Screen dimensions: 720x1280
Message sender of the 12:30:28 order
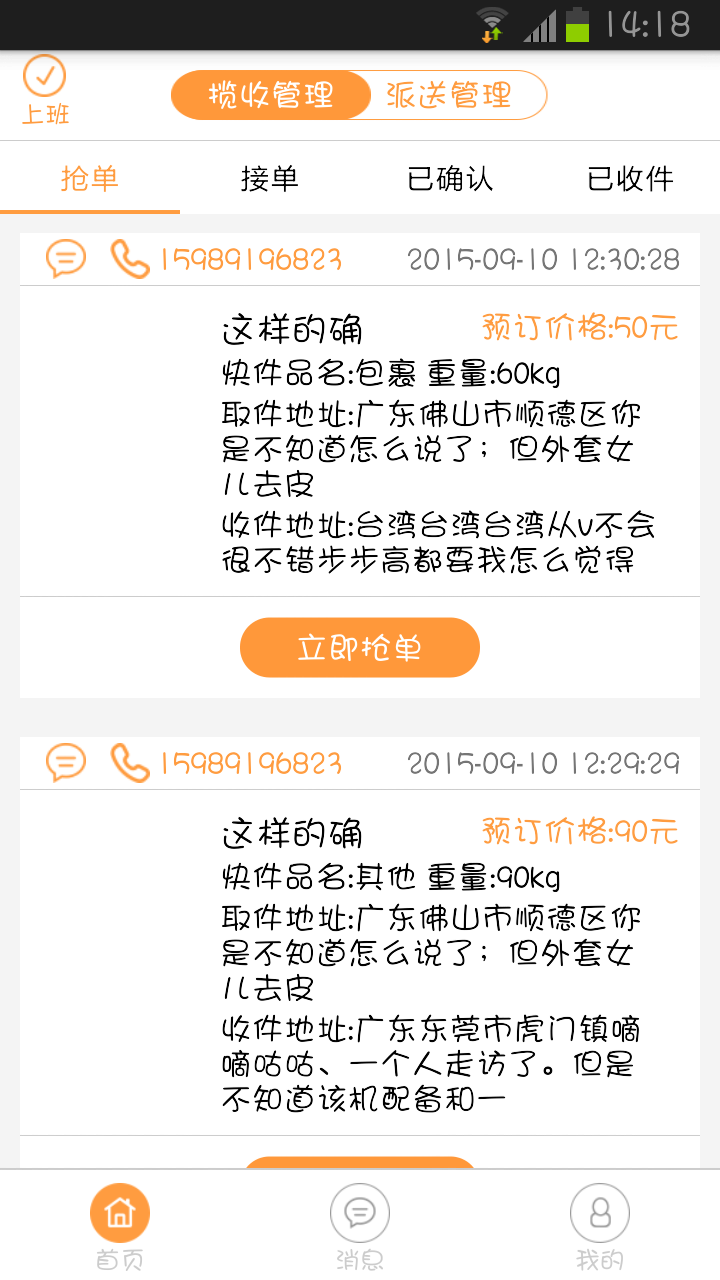point(66,260)
